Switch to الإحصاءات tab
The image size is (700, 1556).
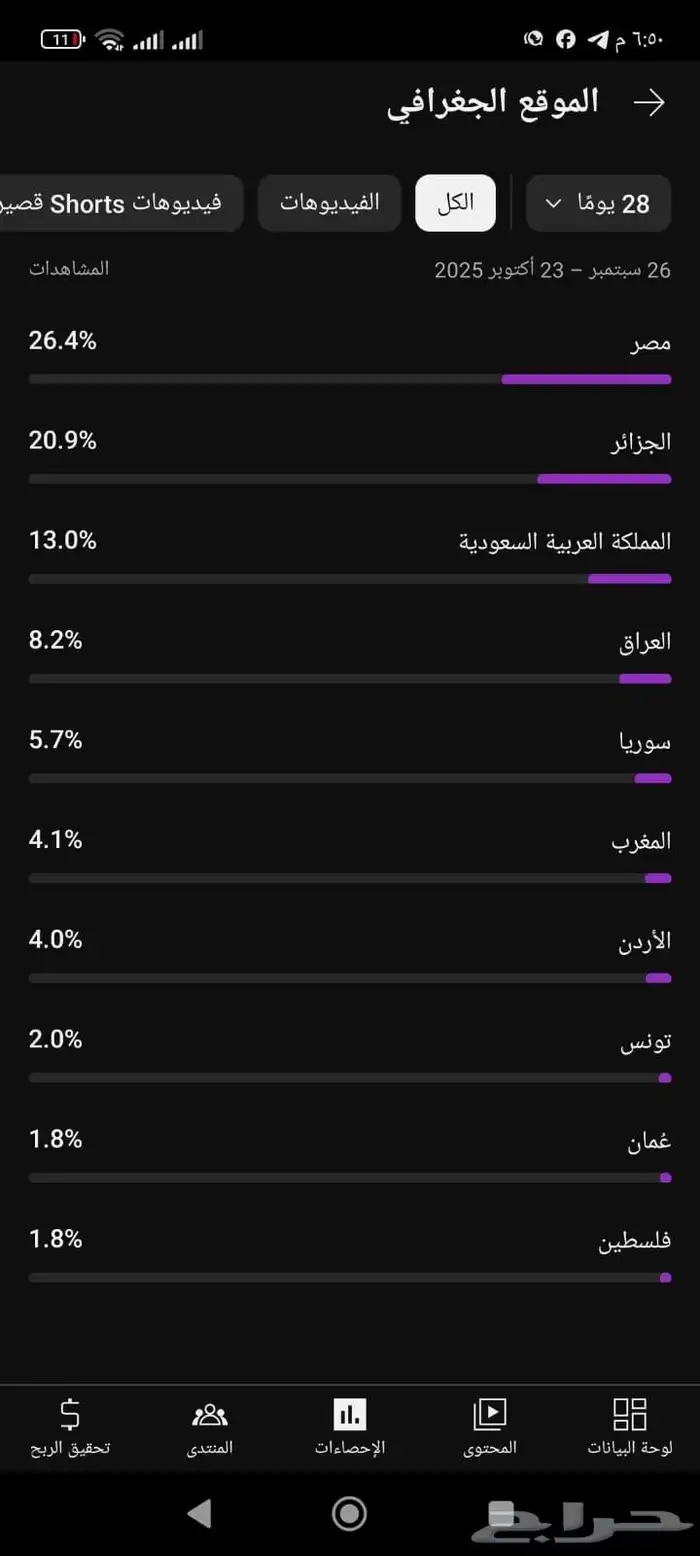(x=349, y=1427)
